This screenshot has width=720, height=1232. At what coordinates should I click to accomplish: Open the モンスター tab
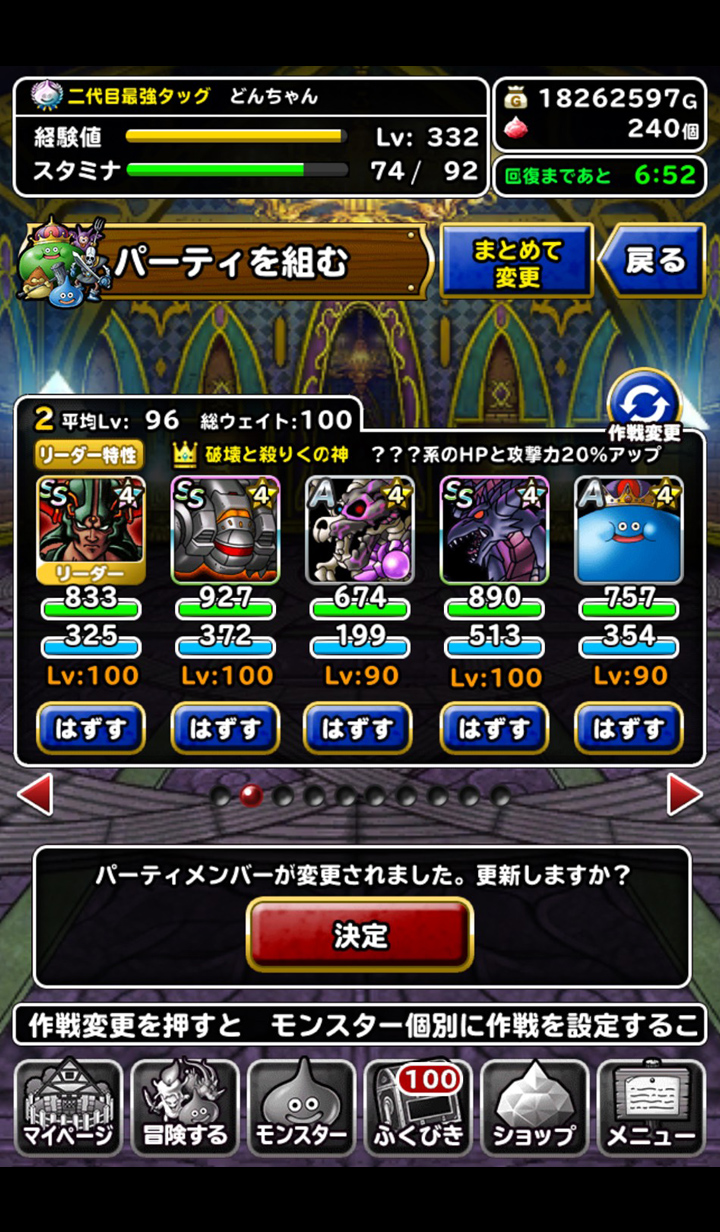tap(302, 1108)
